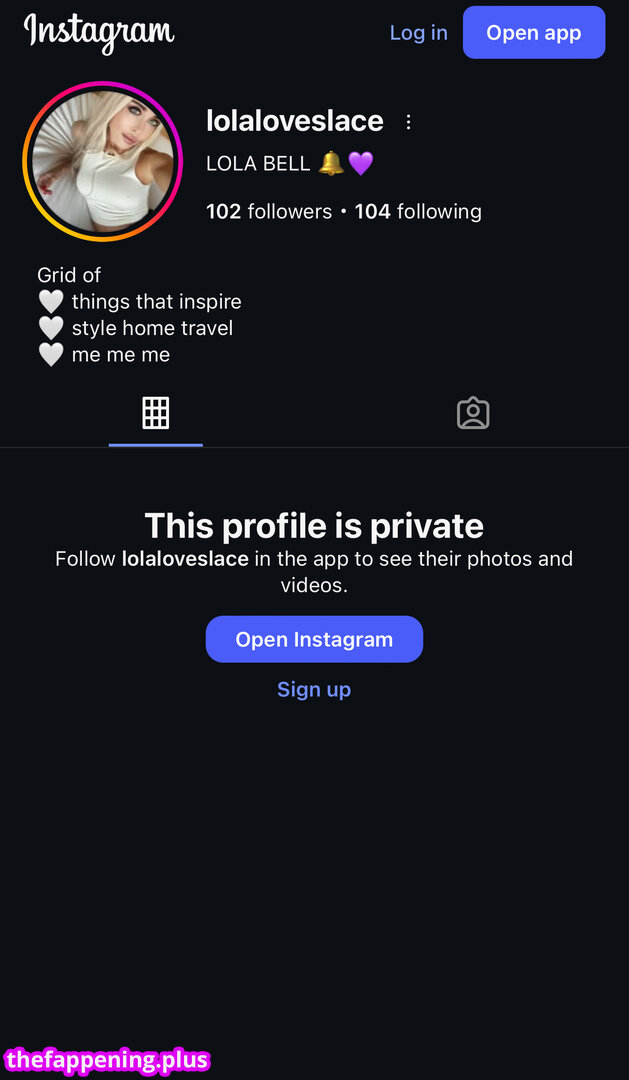Switch to the tagged photos tab
The image size is (629, 1080).
(x=472, y=413)
